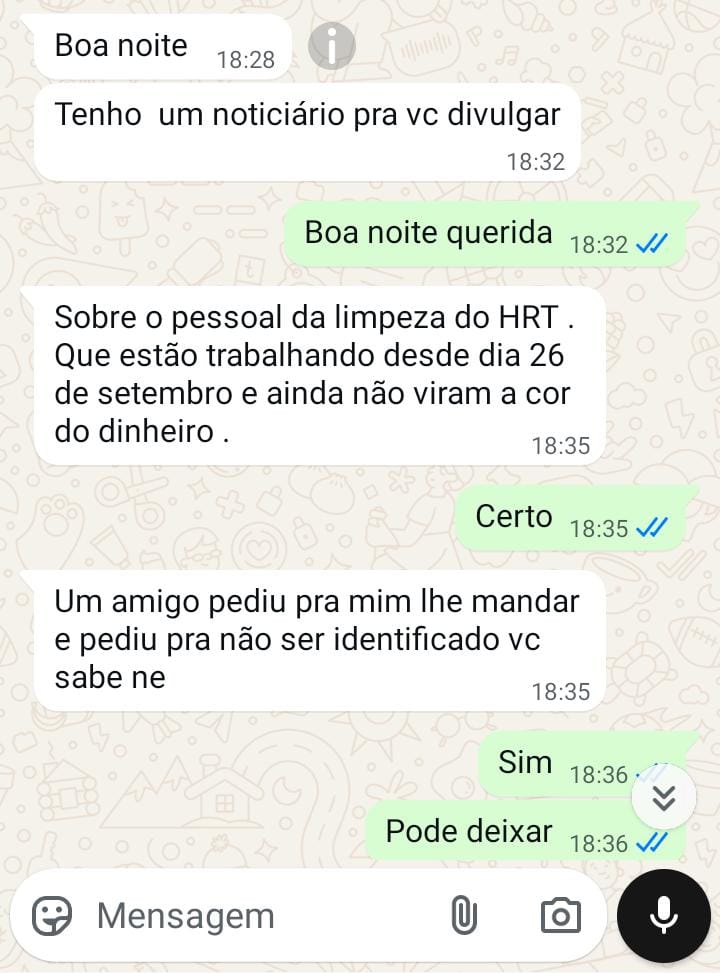The width and height of the screenshot is (720, 973).
Task: Tap the info icon beside Boa noite
Action: coord(332,46)
